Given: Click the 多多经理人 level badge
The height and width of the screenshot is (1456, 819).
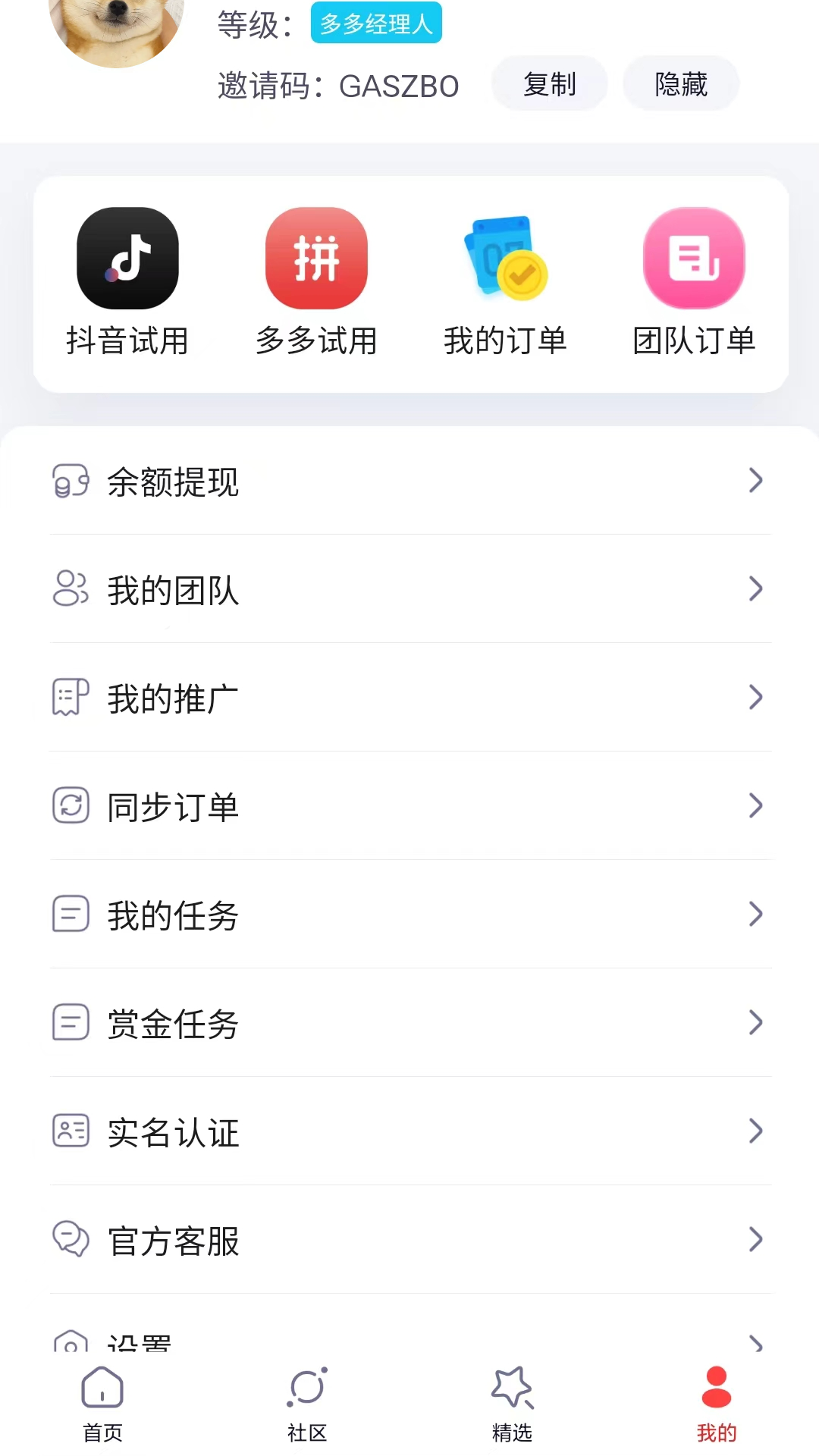Looking at the screenshot, I should tap(376, 23).
